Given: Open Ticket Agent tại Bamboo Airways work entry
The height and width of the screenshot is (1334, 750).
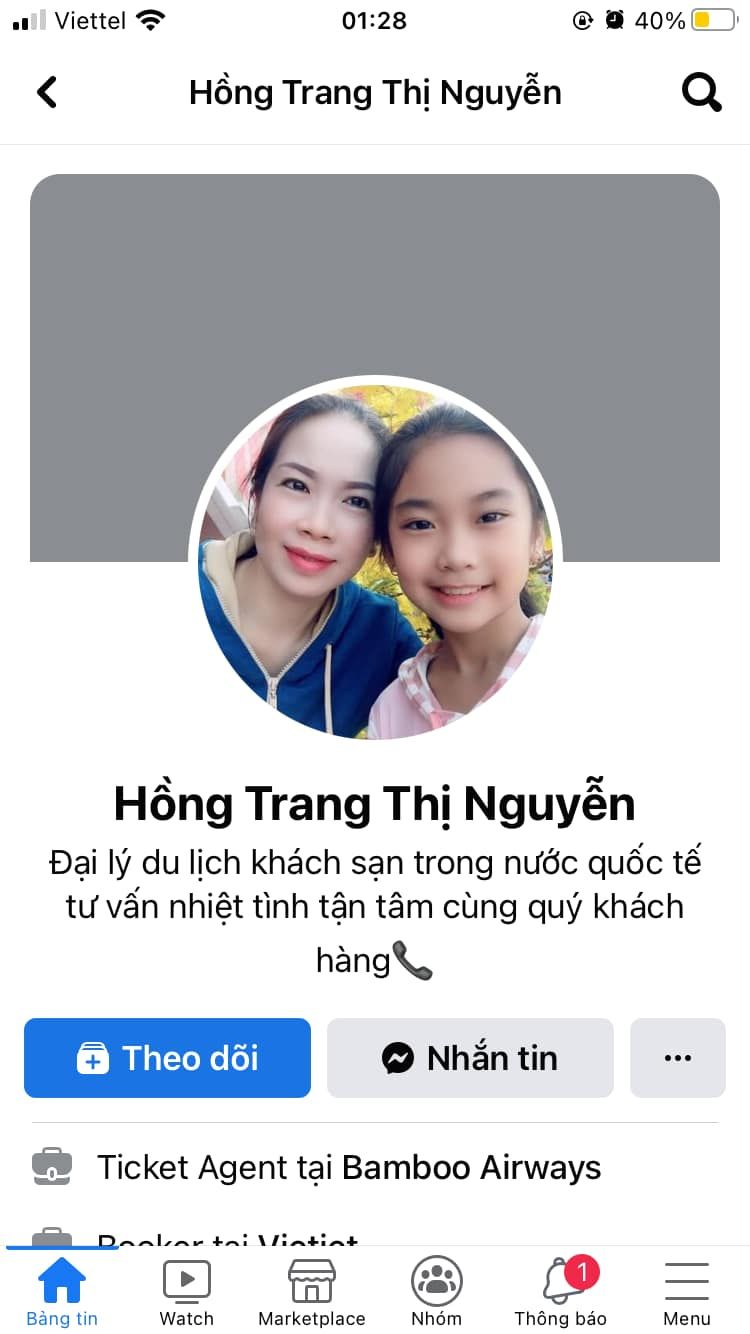Looking at the screenshot, I should click(348, 1167).
